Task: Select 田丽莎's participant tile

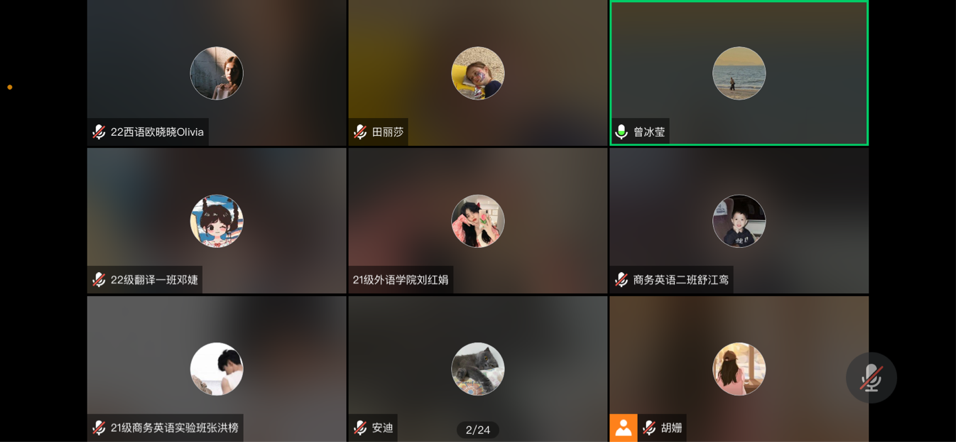Action: (477, 73)
